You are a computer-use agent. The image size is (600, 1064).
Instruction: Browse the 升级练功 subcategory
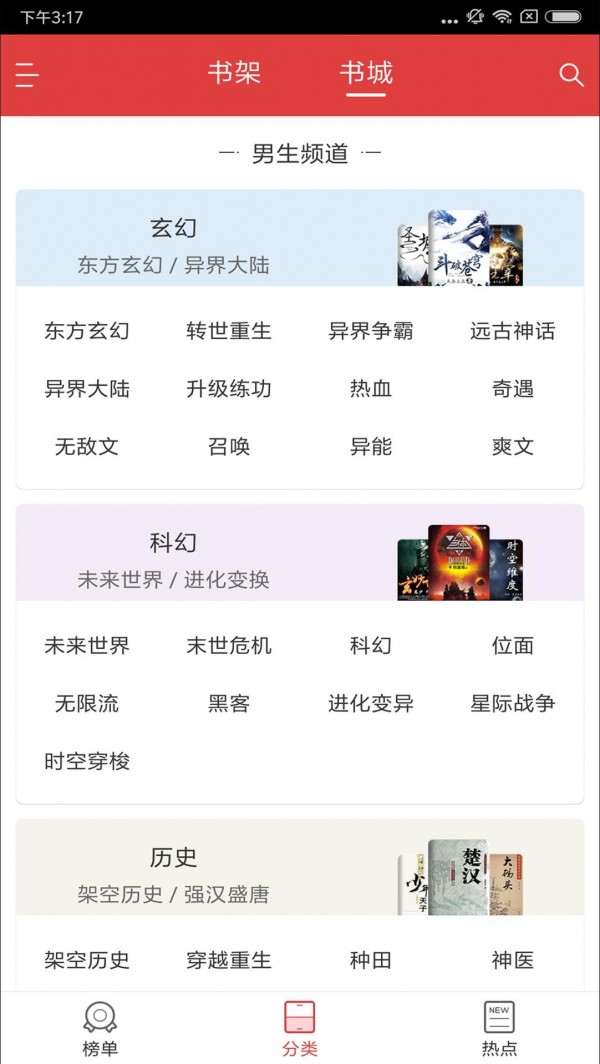pyautogui.click(x=229, y=389)
